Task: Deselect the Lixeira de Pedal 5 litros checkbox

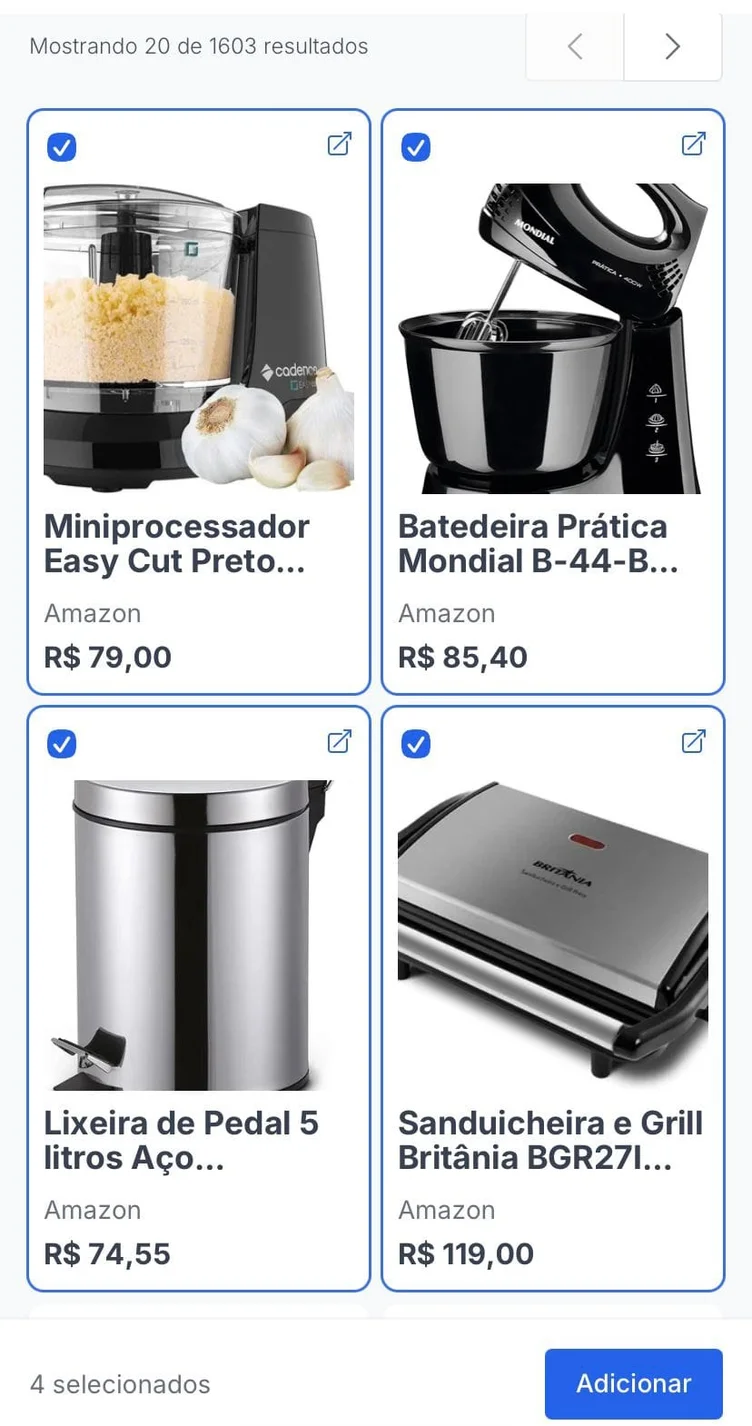Action: click(62, 744)
